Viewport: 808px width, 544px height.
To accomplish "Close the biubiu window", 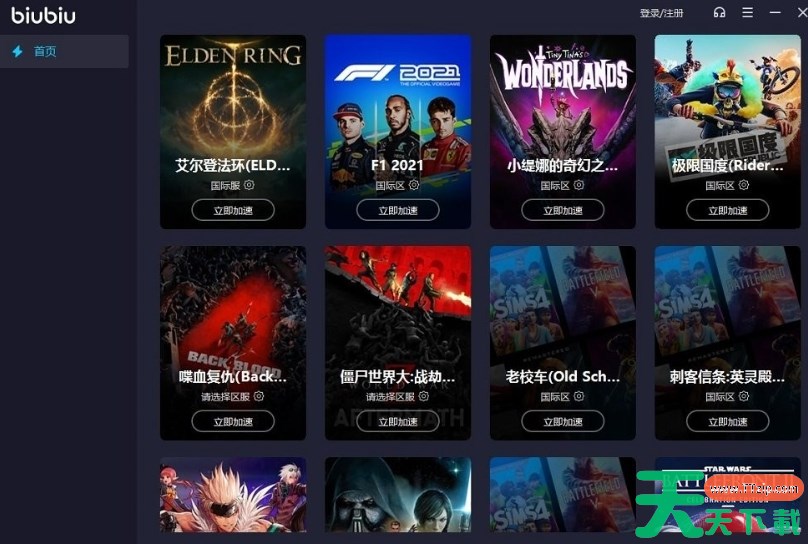I will [801, 13].
